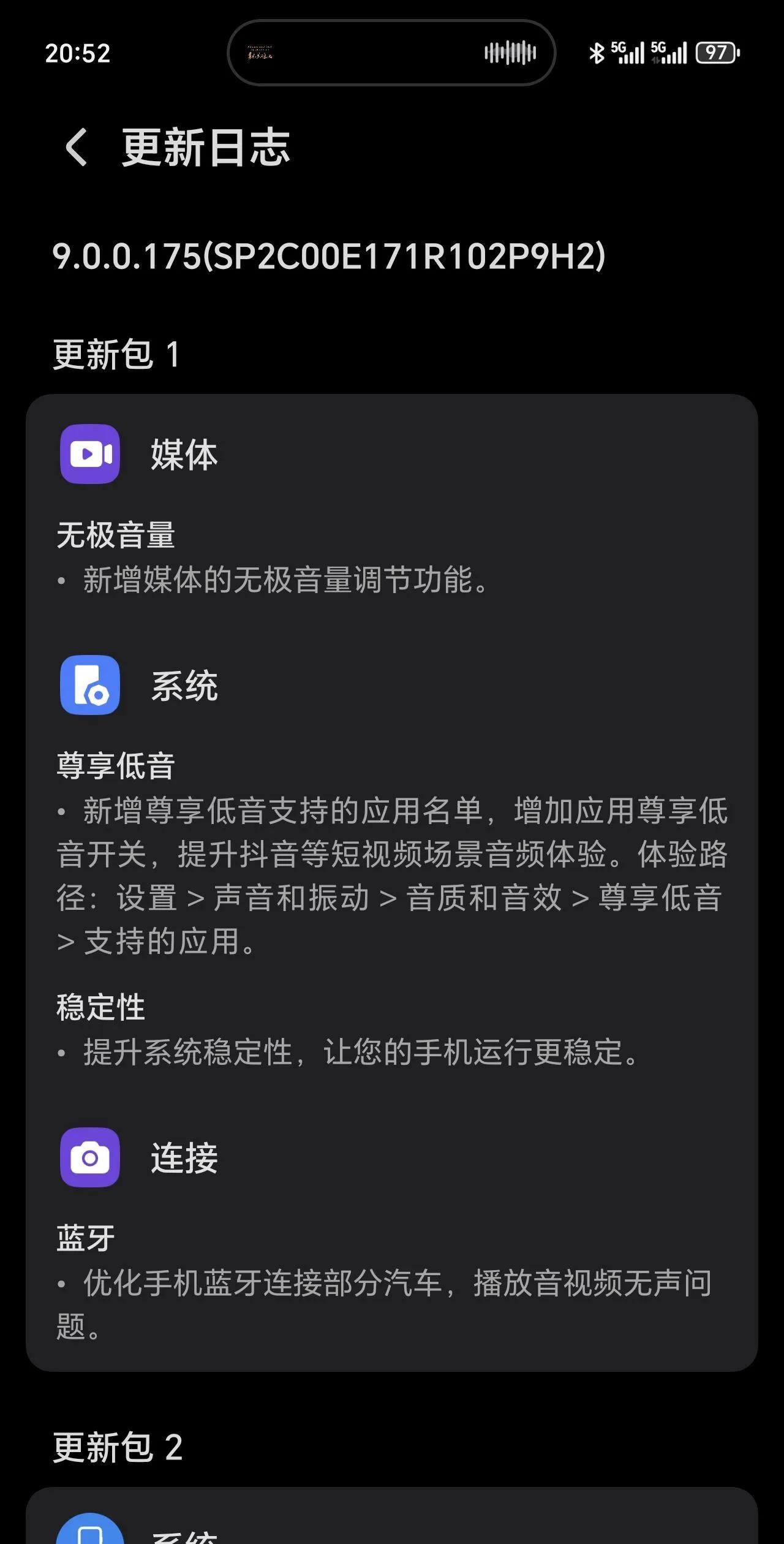Go back from the 更新日志 page
Image resolution: width=784 pixels, height=1544 pixels.
tap(77, 147)
